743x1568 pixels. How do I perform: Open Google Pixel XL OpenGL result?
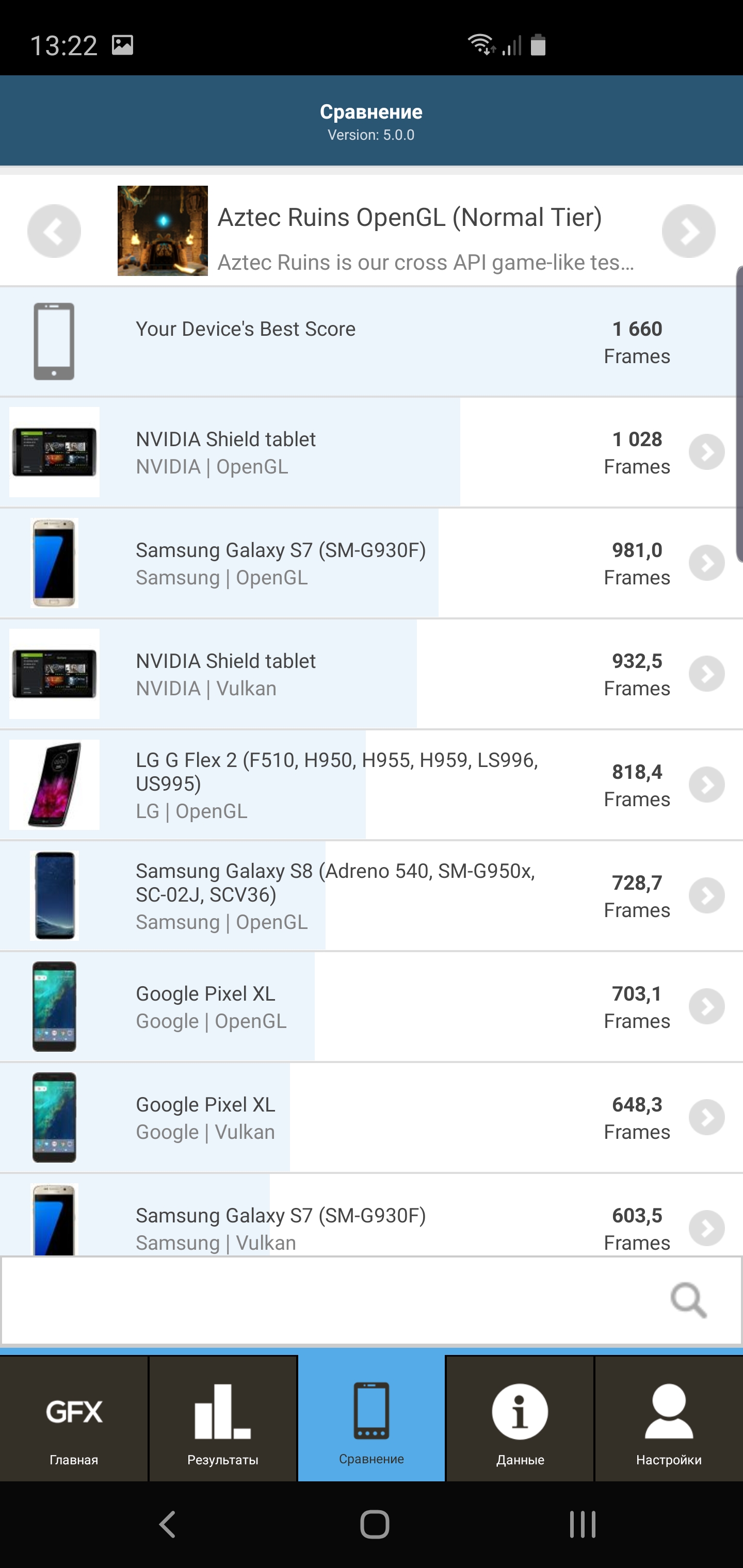706,1006
